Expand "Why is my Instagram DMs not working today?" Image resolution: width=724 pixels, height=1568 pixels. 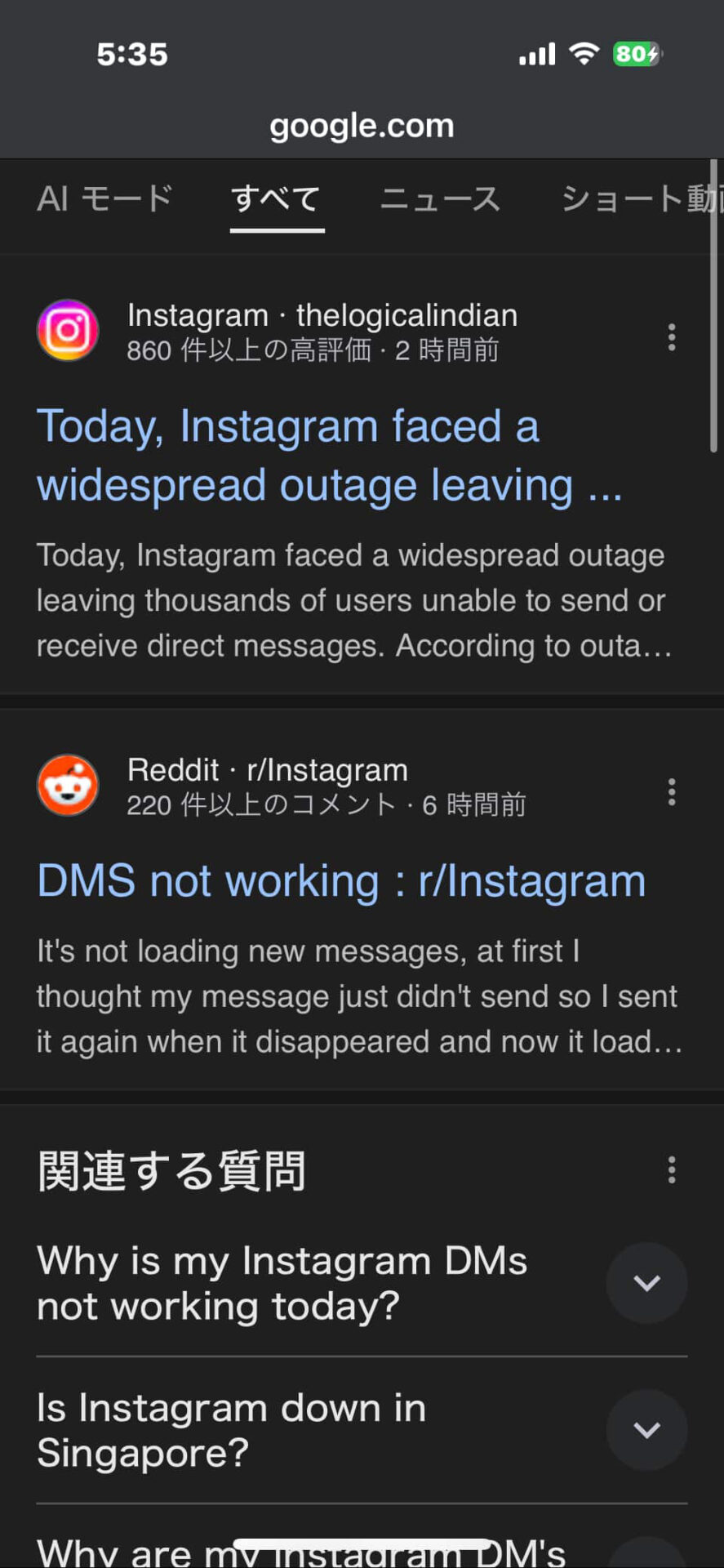646,1283
